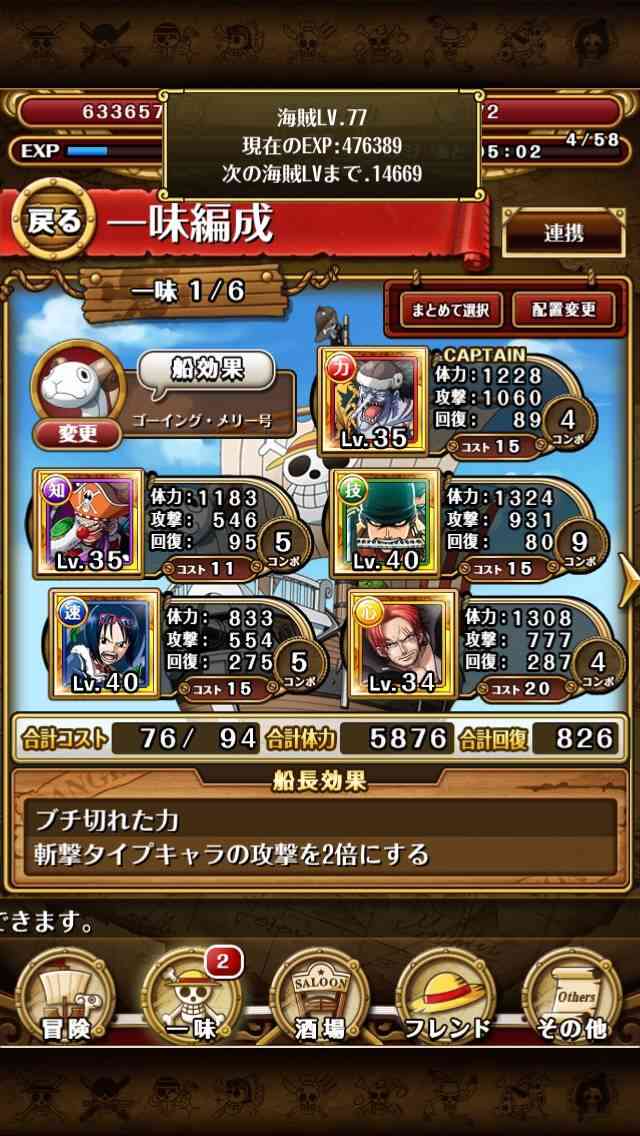640x1136 pixels.
Task: Tap 配置変更 to rearrange crew
Action: (x=563, y=310)
